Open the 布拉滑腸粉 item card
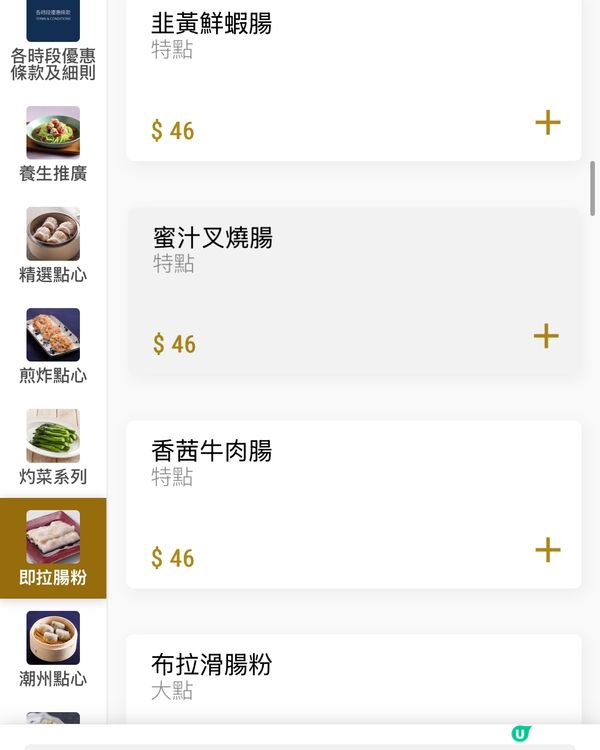 [x=353, y=680]
